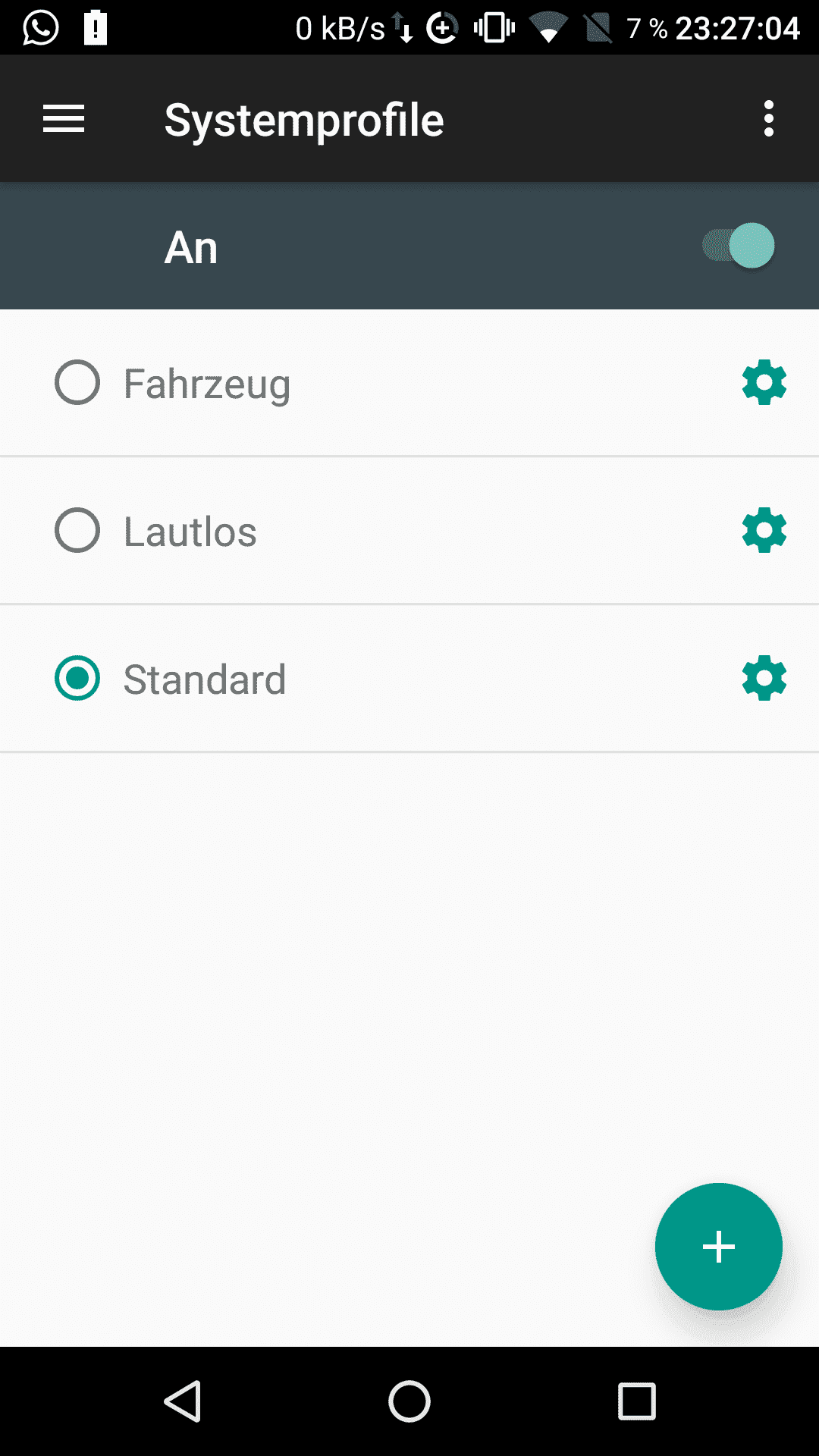Viewport: 819px width, 1456px height.
Task: Add a new system profile
Action: [x=718, y=1246]
